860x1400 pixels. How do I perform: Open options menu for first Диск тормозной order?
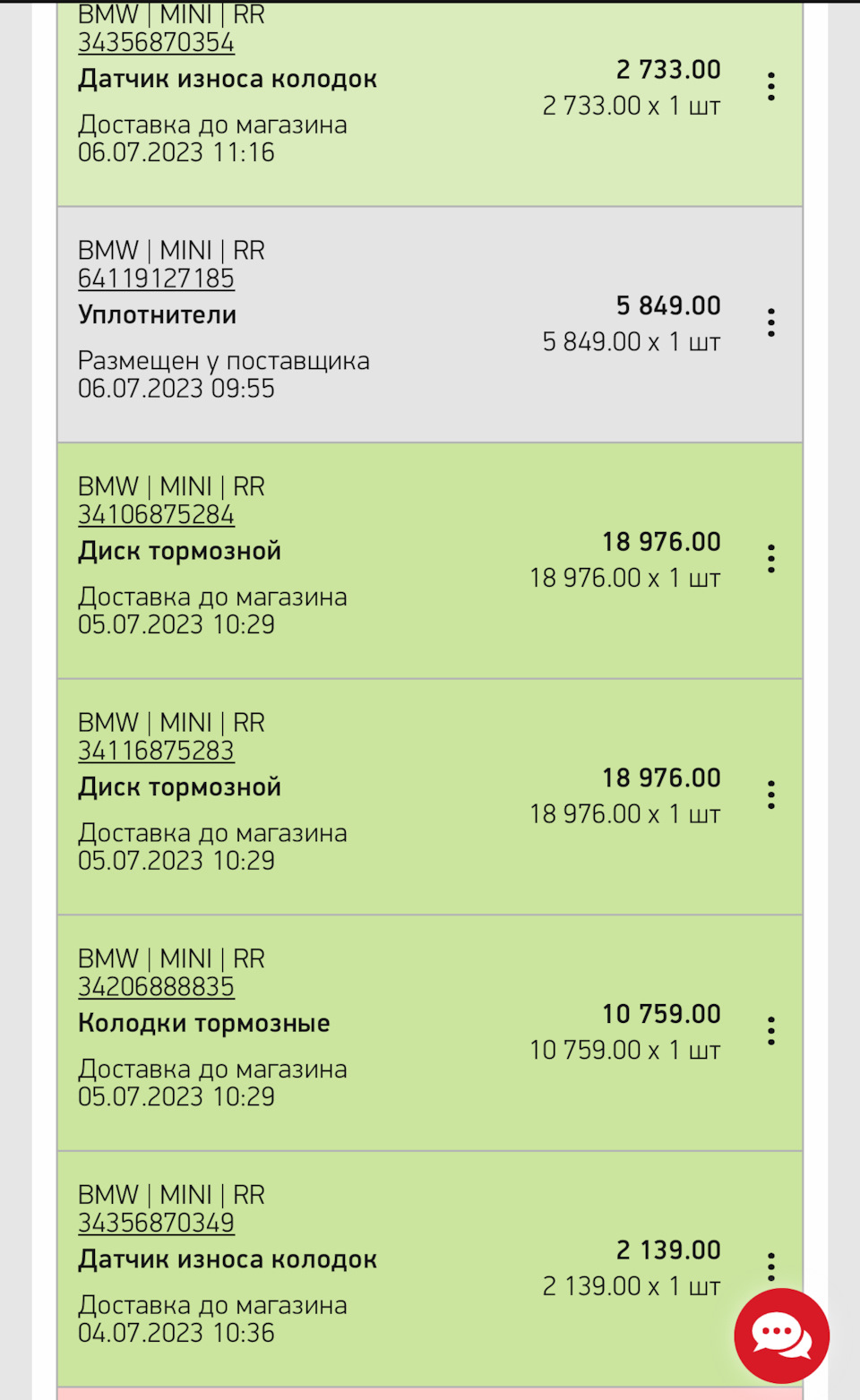tap(770, 556)
